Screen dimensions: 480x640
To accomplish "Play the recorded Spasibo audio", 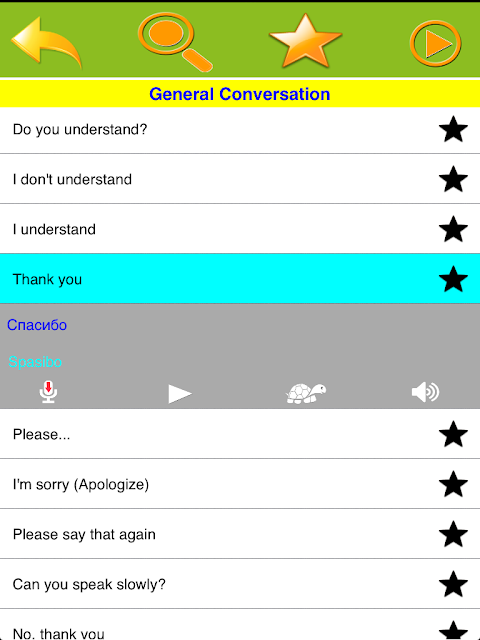I will coord(180,394).
